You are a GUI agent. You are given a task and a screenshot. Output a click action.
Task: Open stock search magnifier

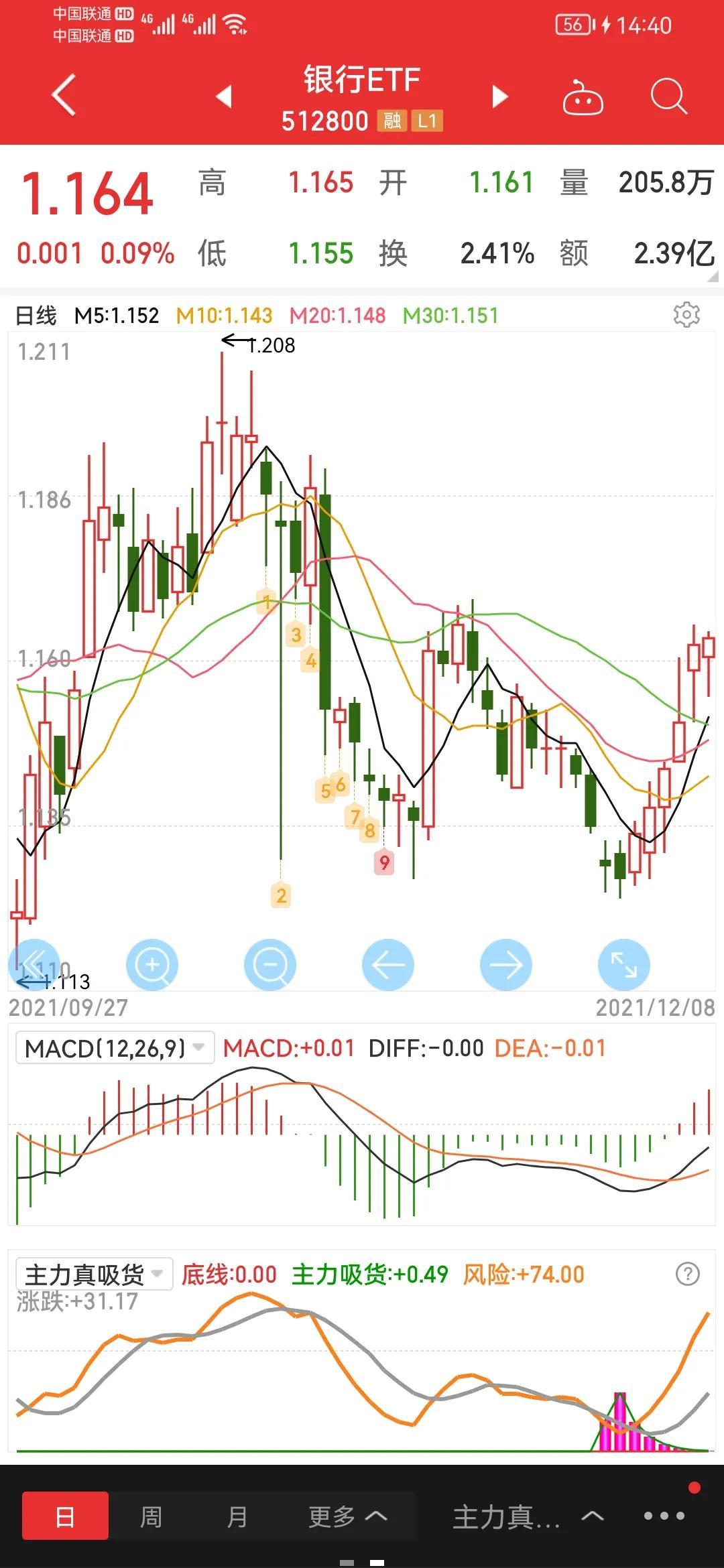[669, 97]
